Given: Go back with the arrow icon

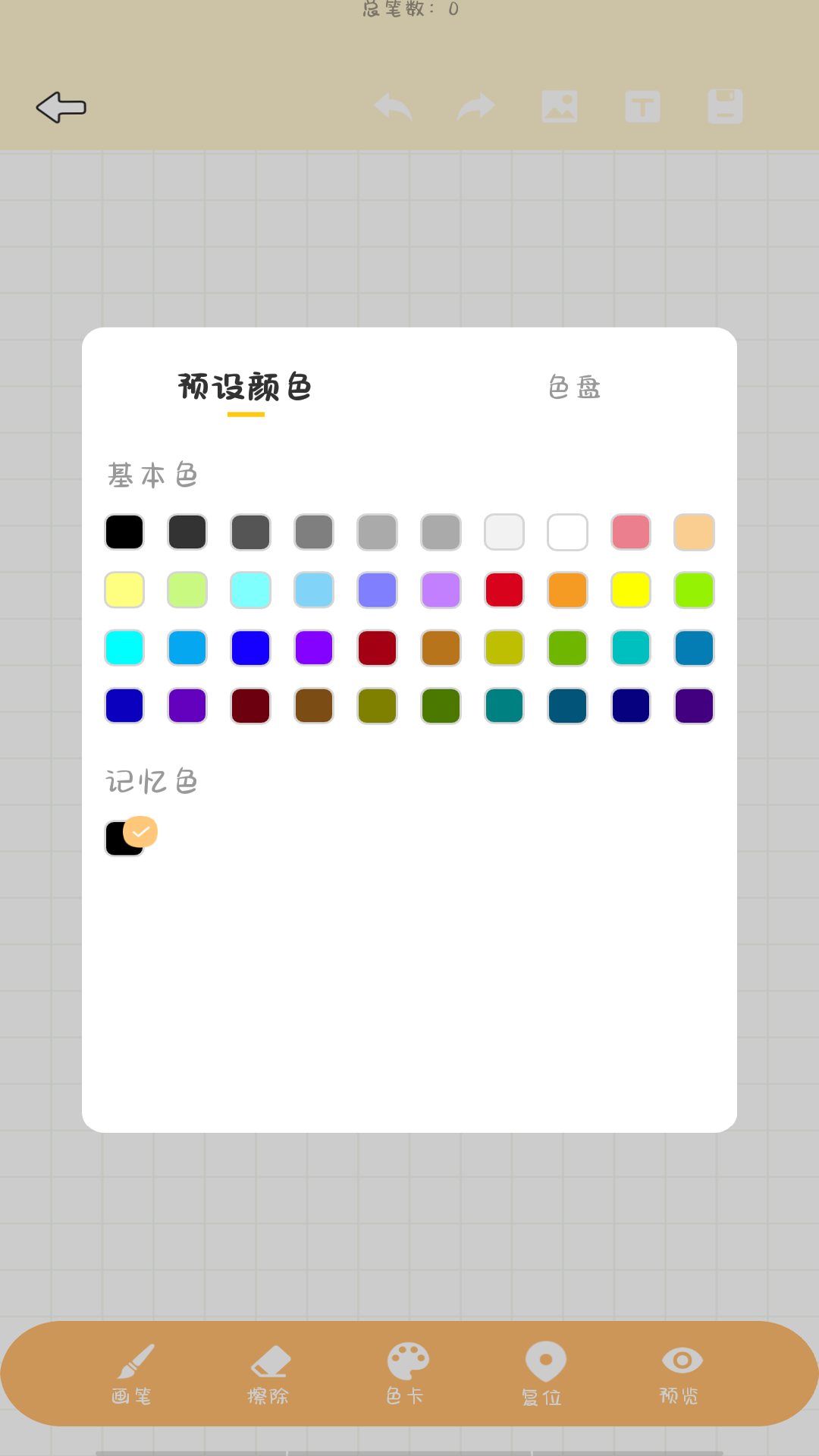Looking at the screenshot, I should click(x=61, y=107).
